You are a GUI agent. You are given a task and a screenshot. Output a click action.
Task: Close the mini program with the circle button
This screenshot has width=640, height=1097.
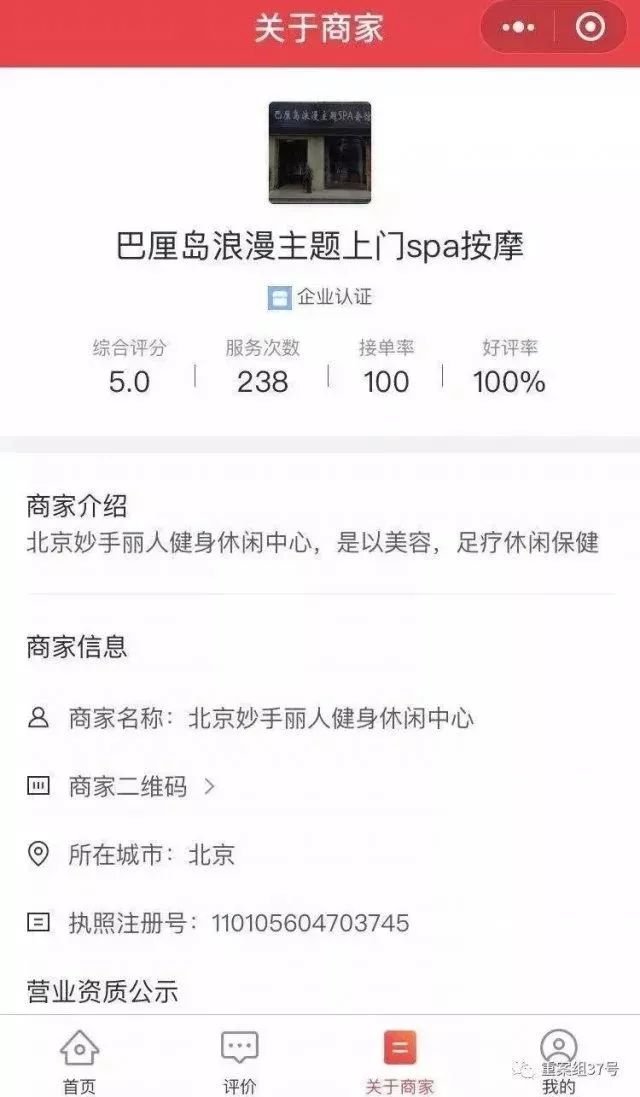(x=590, y=28)
